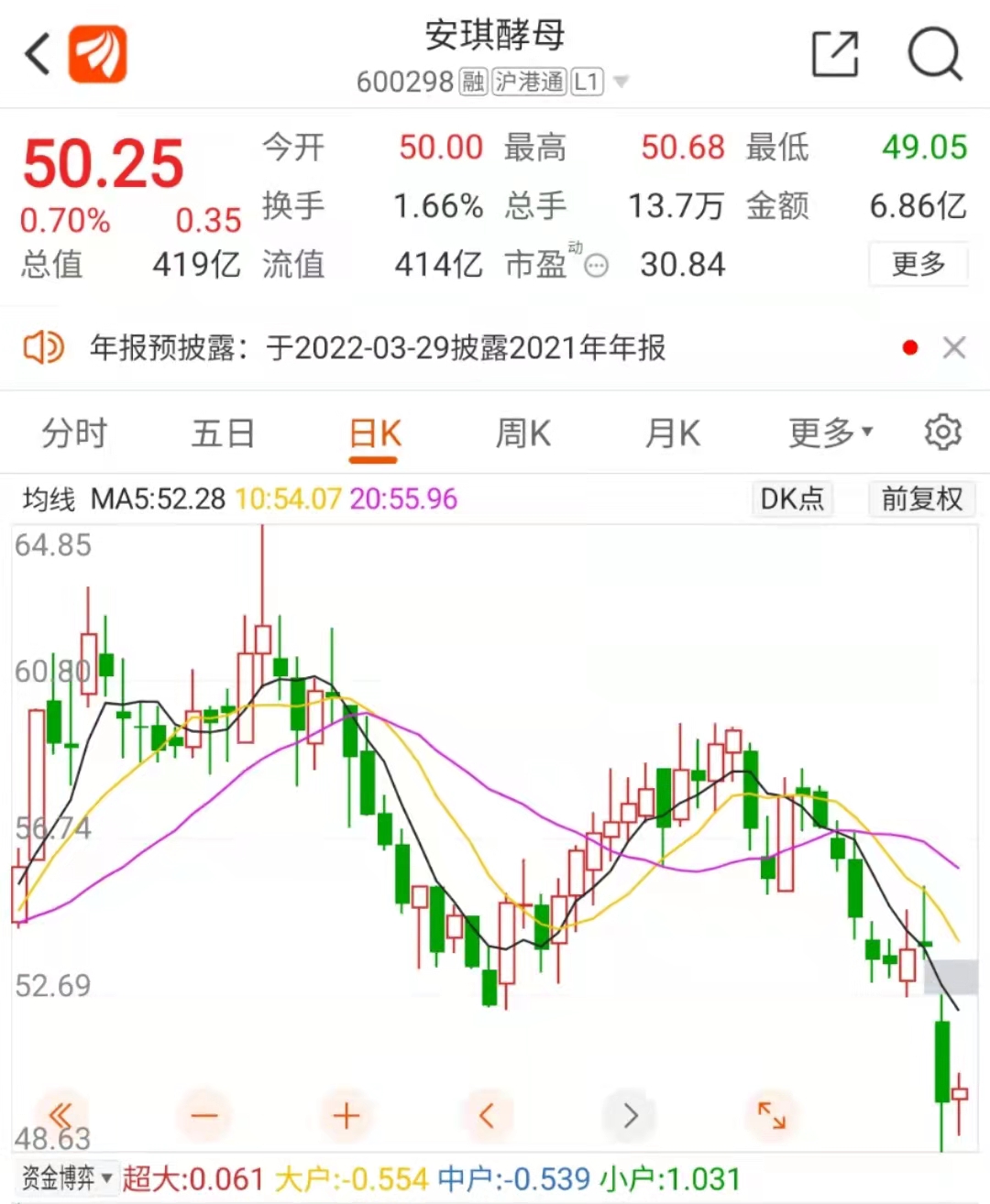Toggle the DK点 indicator

click(792, 499)
